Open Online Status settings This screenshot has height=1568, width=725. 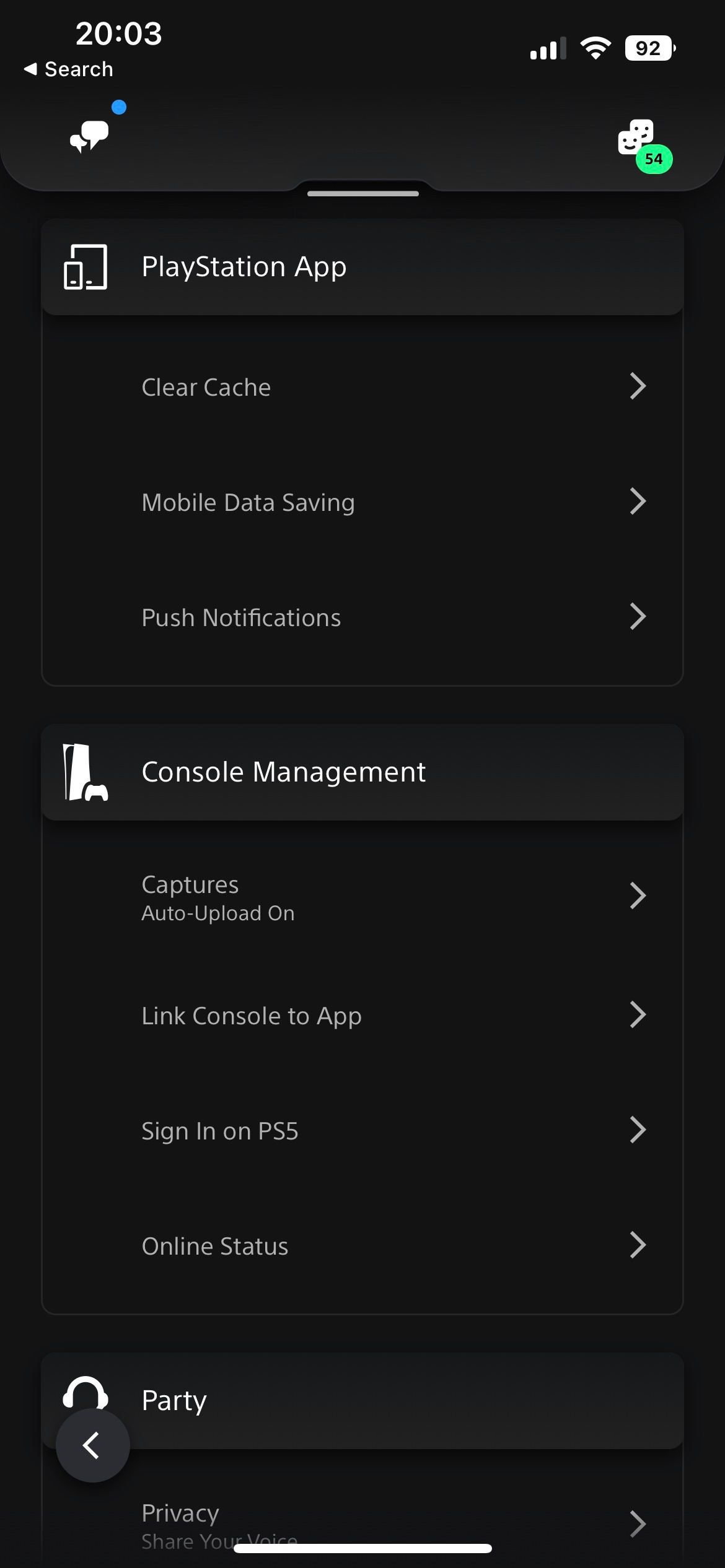[362, 1246]
